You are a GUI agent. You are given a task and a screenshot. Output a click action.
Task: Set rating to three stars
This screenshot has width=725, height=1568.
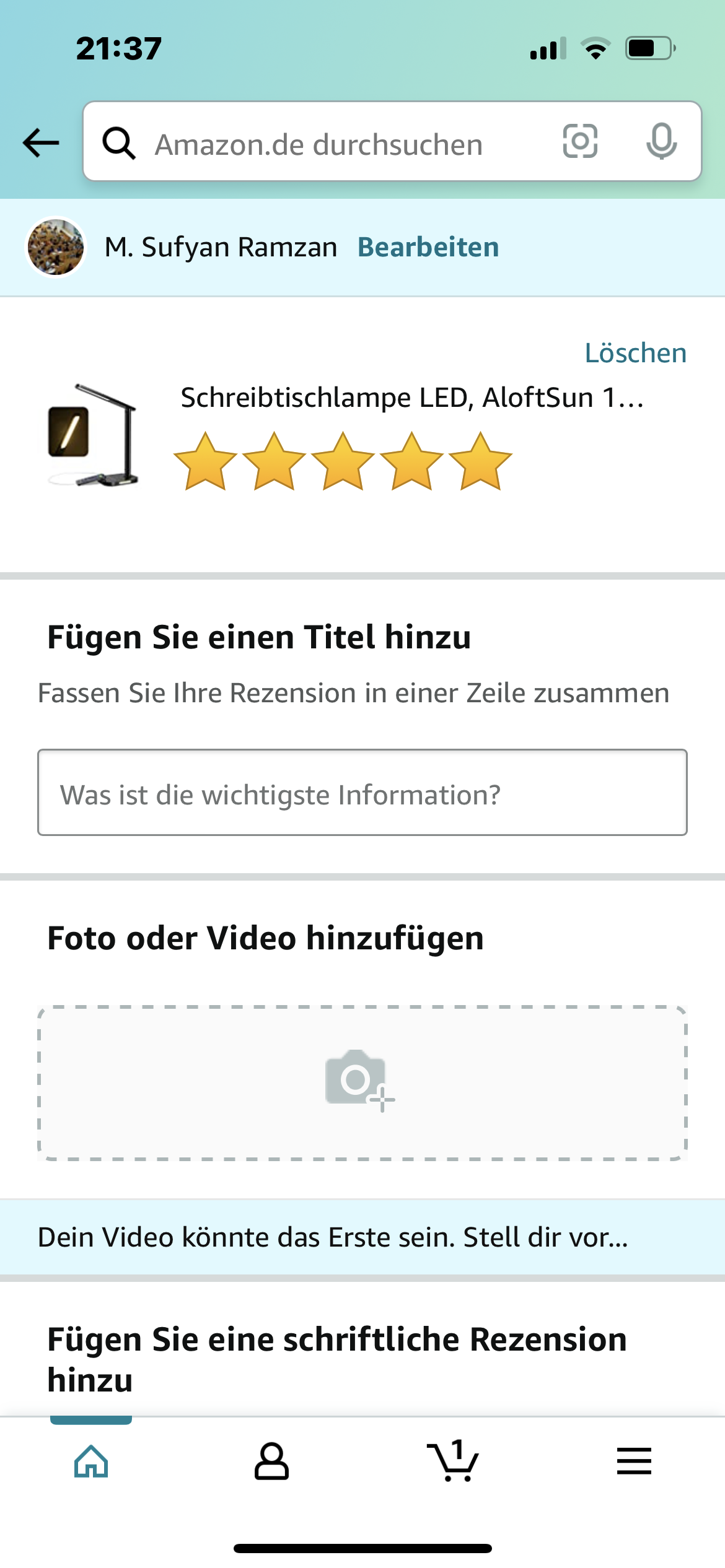343,462
